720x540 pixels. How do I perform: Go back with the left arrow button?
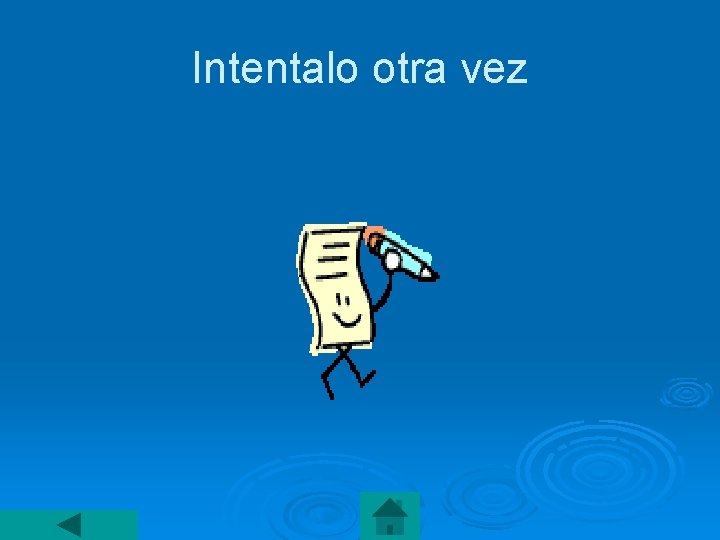[69, 524]
